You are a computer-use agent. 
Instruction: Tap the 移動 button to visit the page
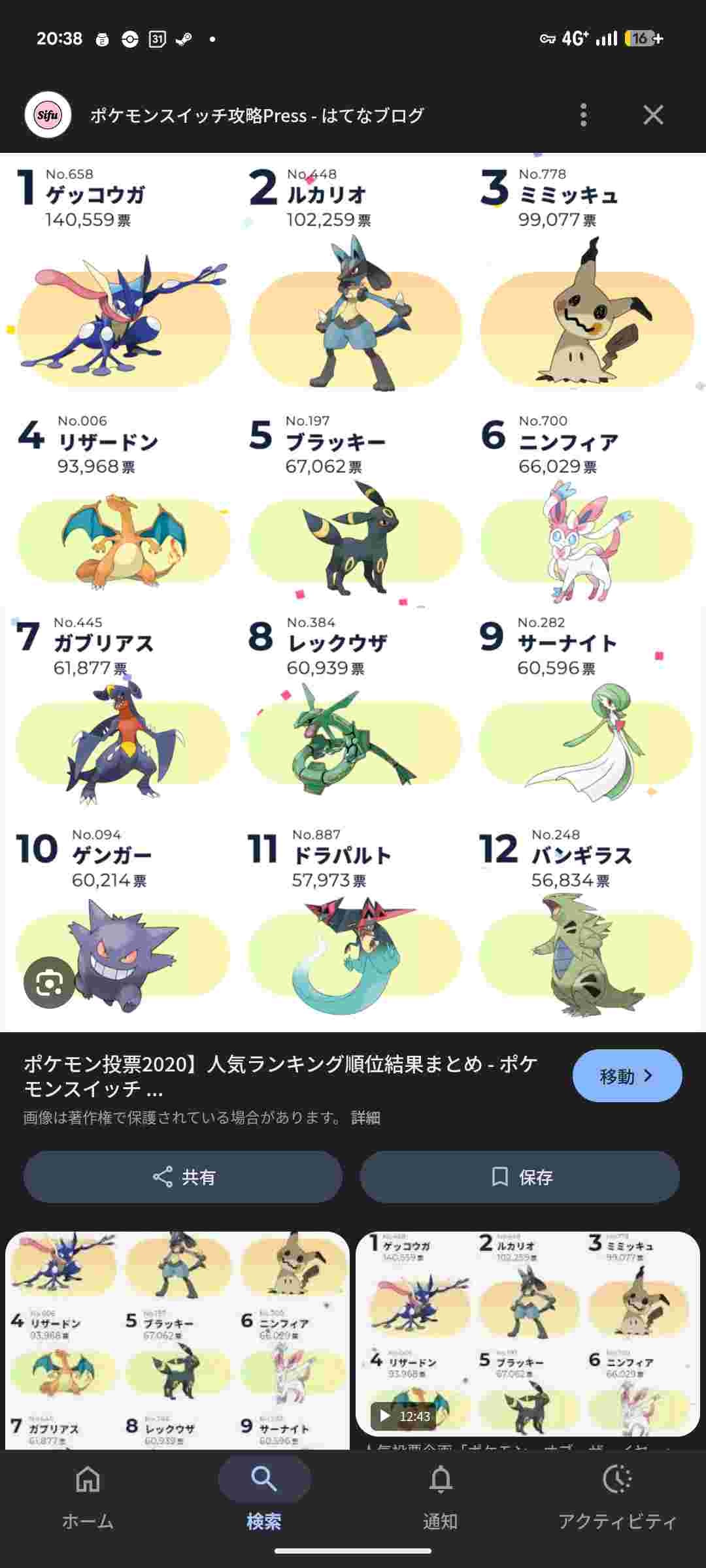(626, 1075)
